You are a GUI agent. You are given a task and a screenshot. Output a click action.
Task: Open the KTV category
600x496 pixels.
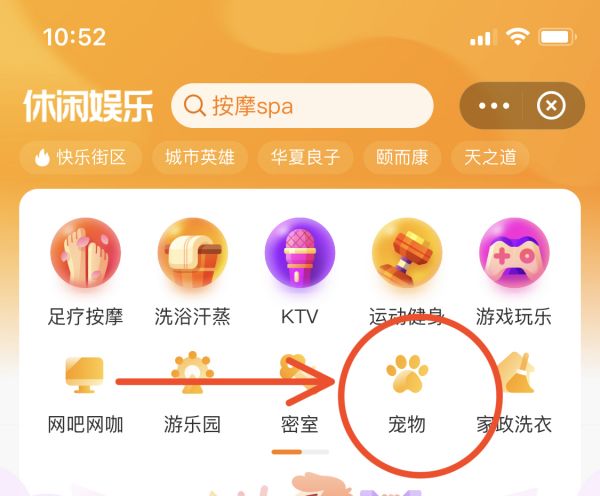tap(299, 272)
